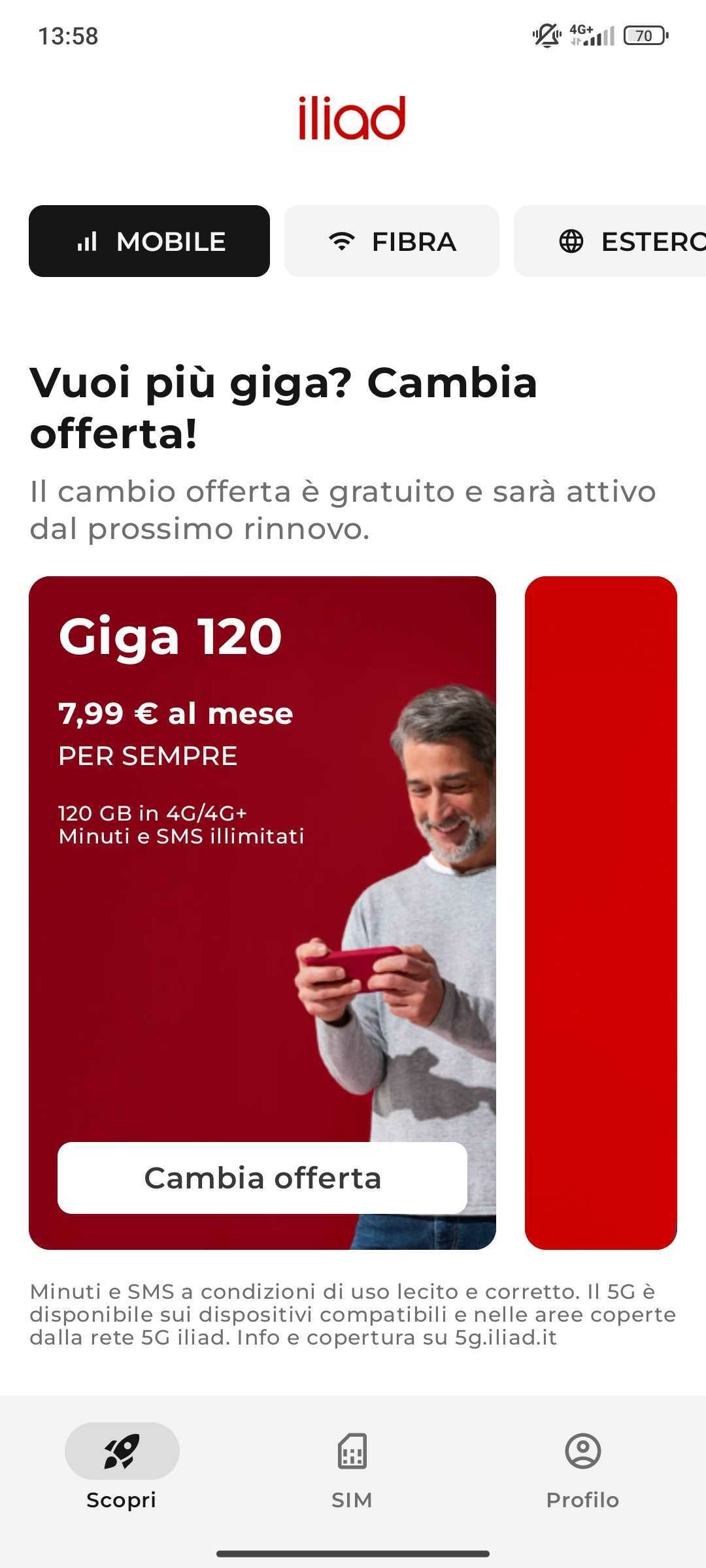Click the globe icon on the ESTERO tab
This screenshot has height=1568, width=706.
pos(573,240)
